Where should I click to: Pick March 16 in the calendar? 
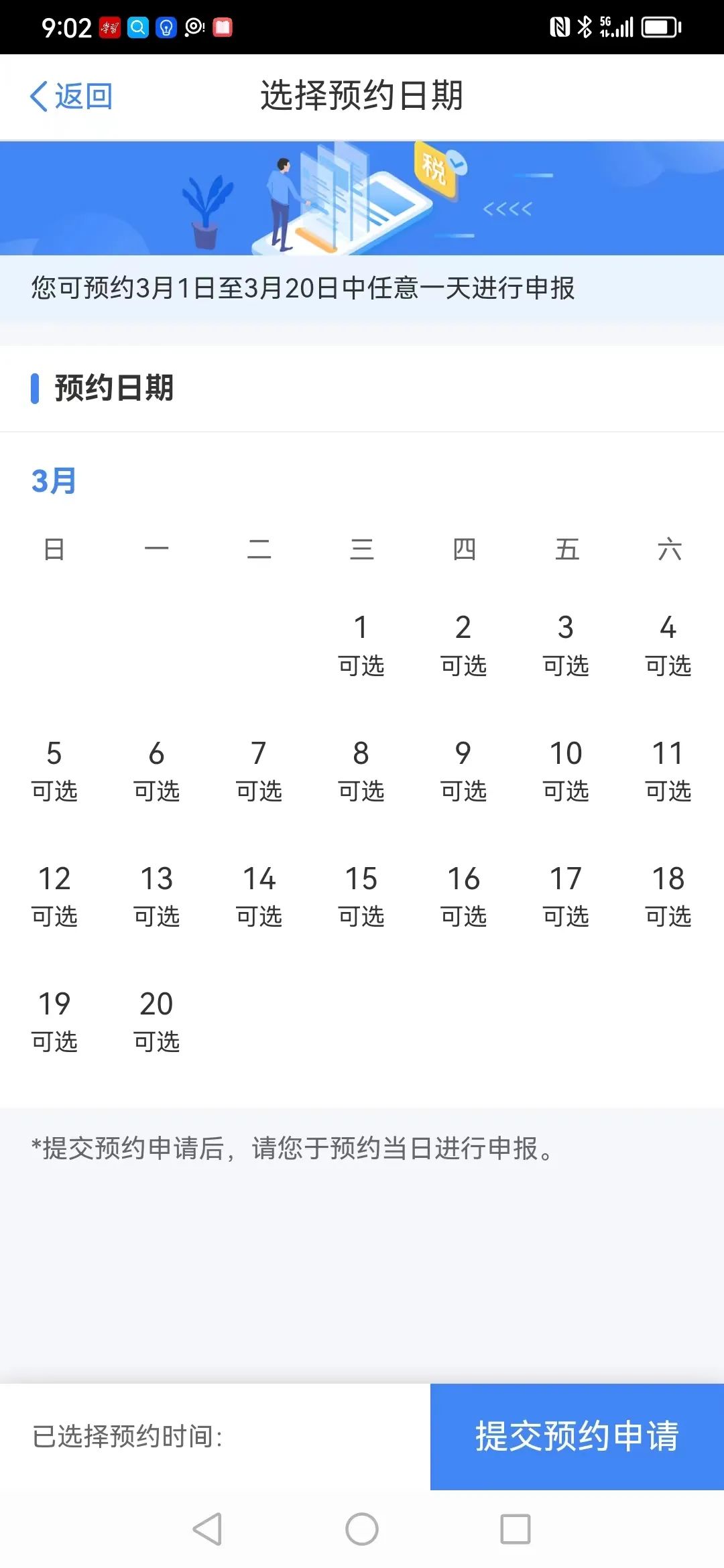click(463, 896)
